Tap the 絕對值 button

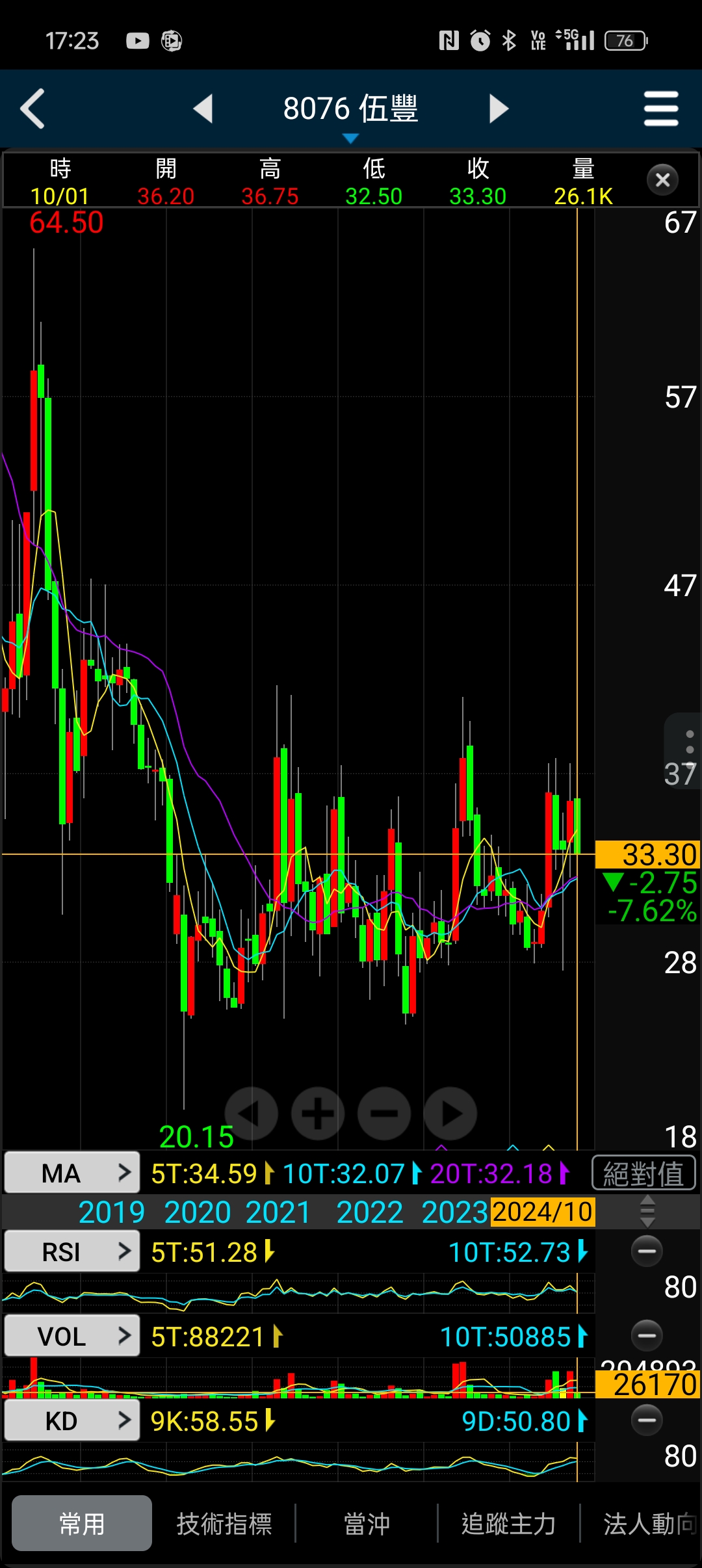643,1173
